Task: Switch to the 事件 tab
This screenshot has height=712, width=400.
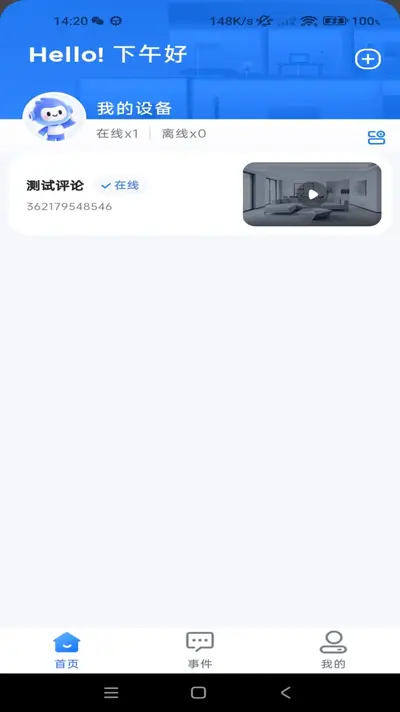Action: tap(200, 650)
